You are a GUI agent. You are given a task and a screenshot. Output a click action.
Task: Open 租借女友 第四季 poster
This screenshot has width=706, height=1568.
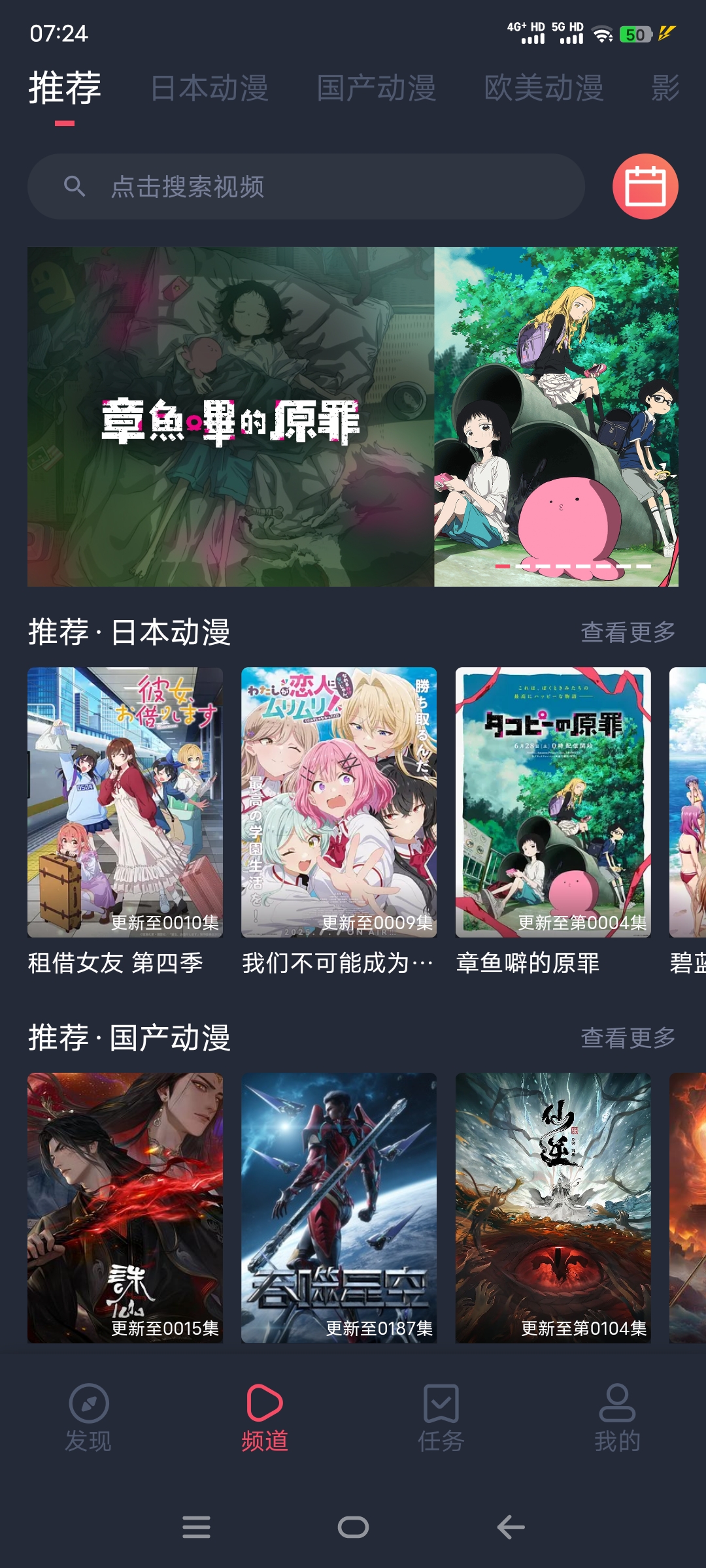point(125,804)
